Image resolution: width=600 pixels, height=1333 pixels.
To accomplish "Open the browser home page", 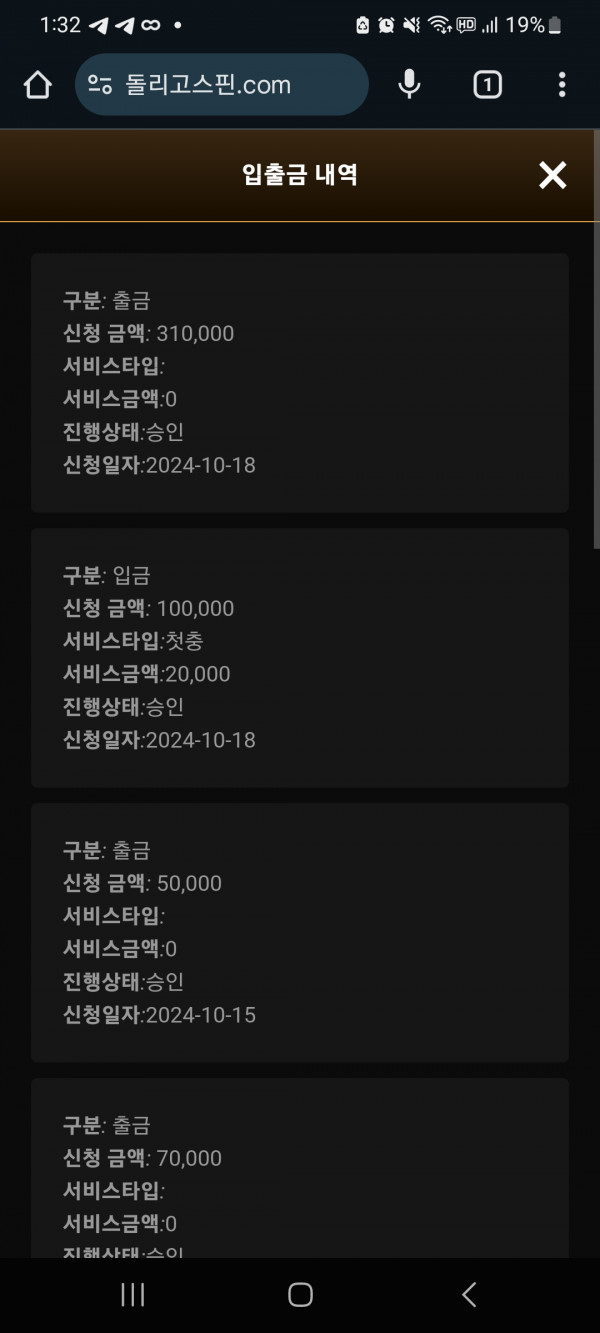I will [37, 85].
